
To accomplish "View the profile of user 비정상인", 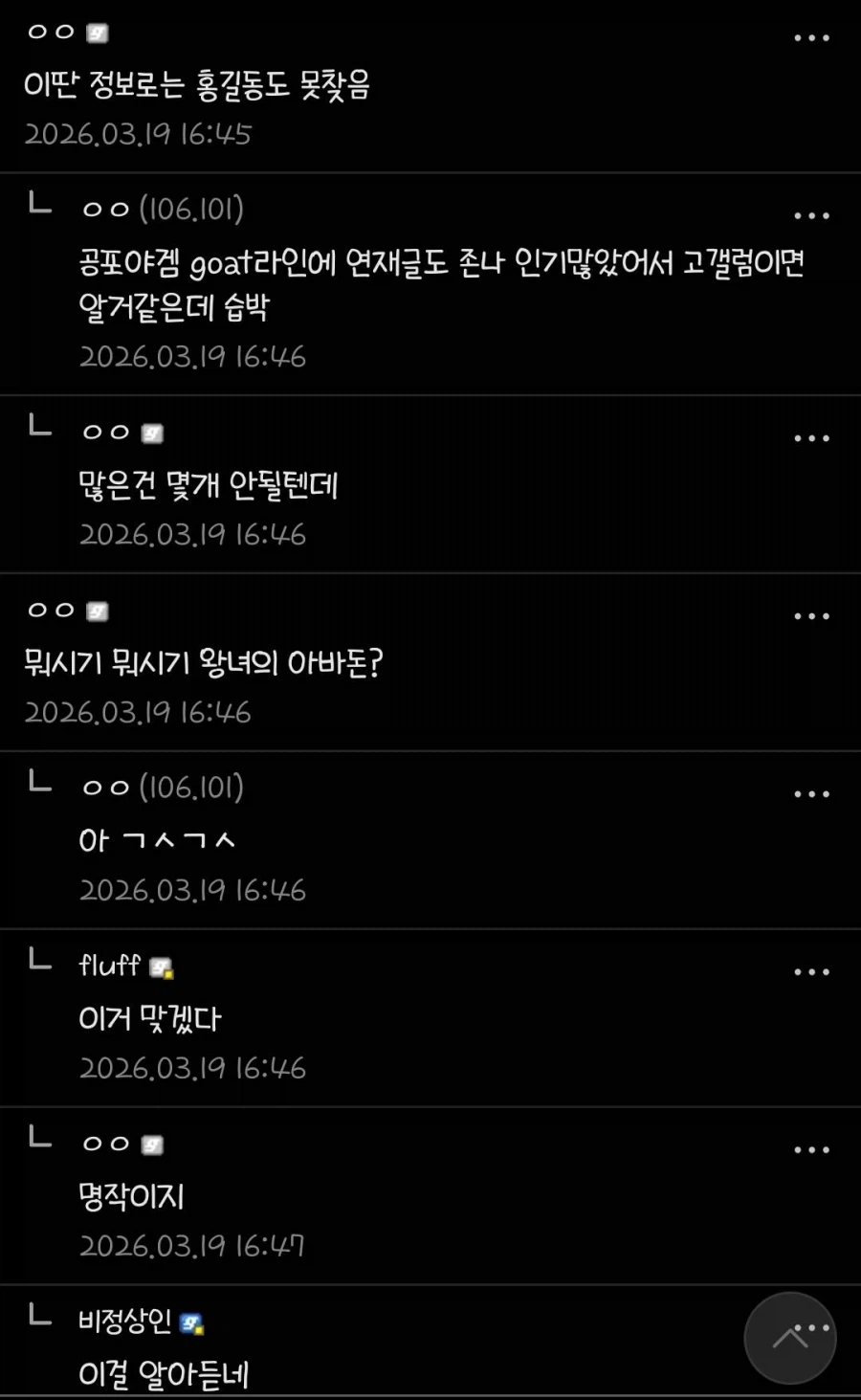I will [125, 1322].
